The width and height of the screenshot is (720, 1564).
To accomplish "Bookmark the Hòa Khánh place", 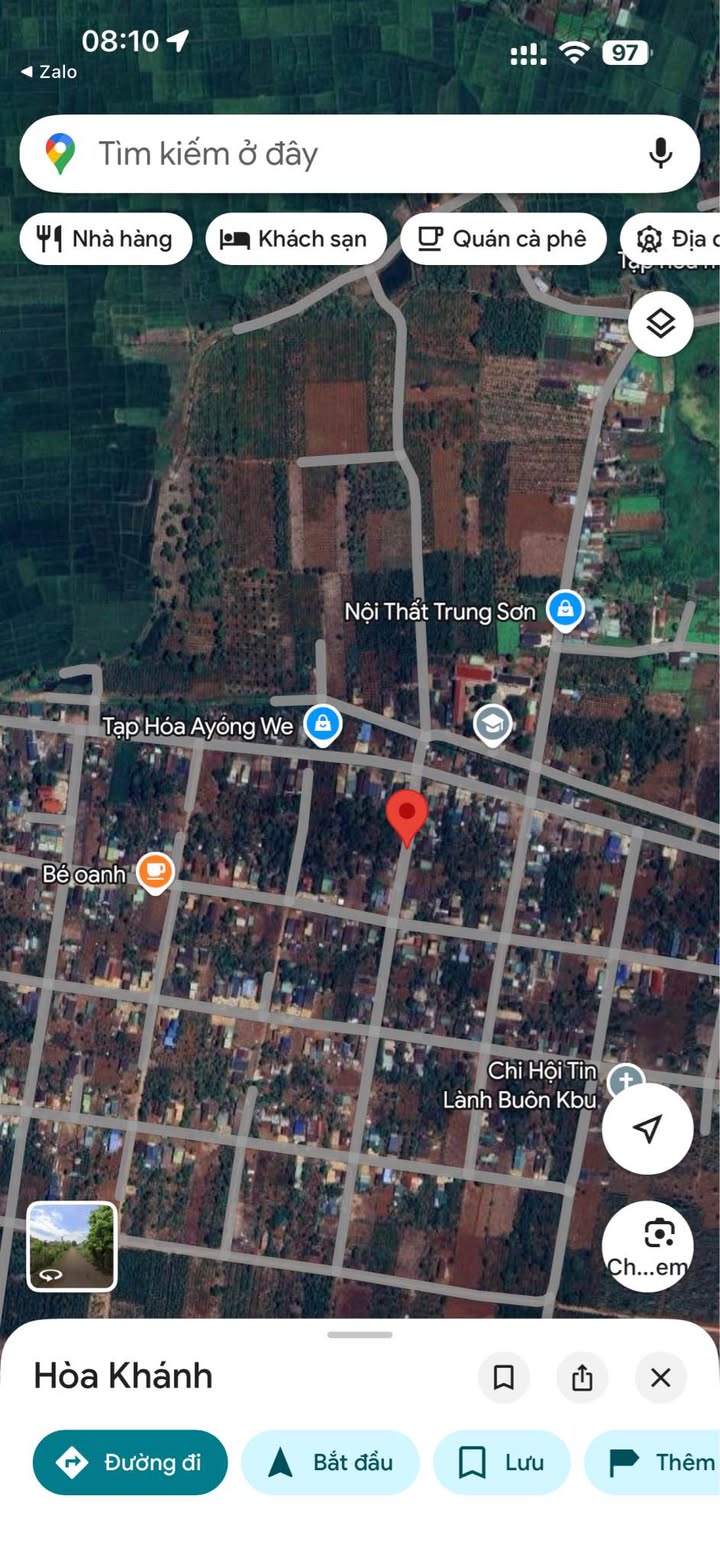I will [x=504, y=1378].
